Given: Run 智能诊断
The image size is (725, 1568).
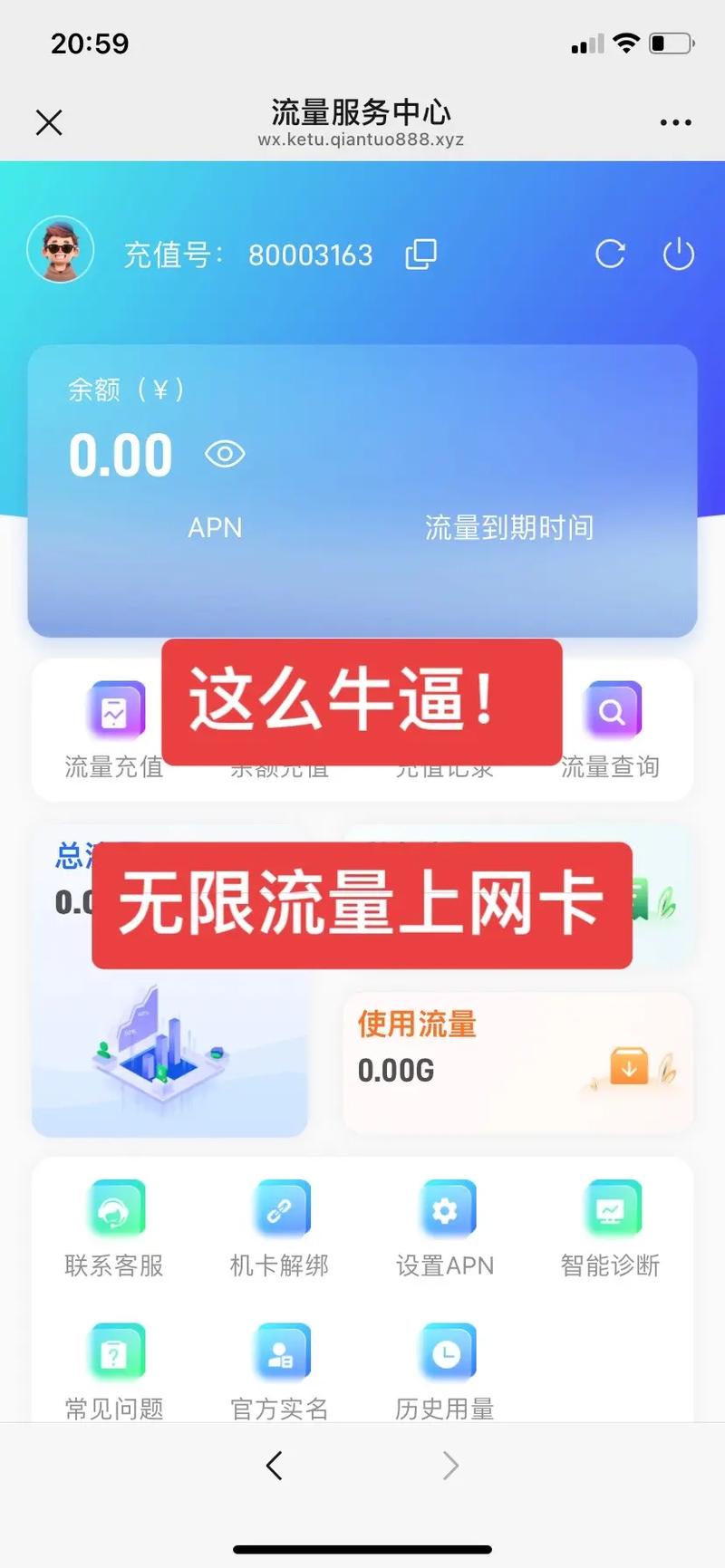Looking at the screenshot, I should point(611,1227).
